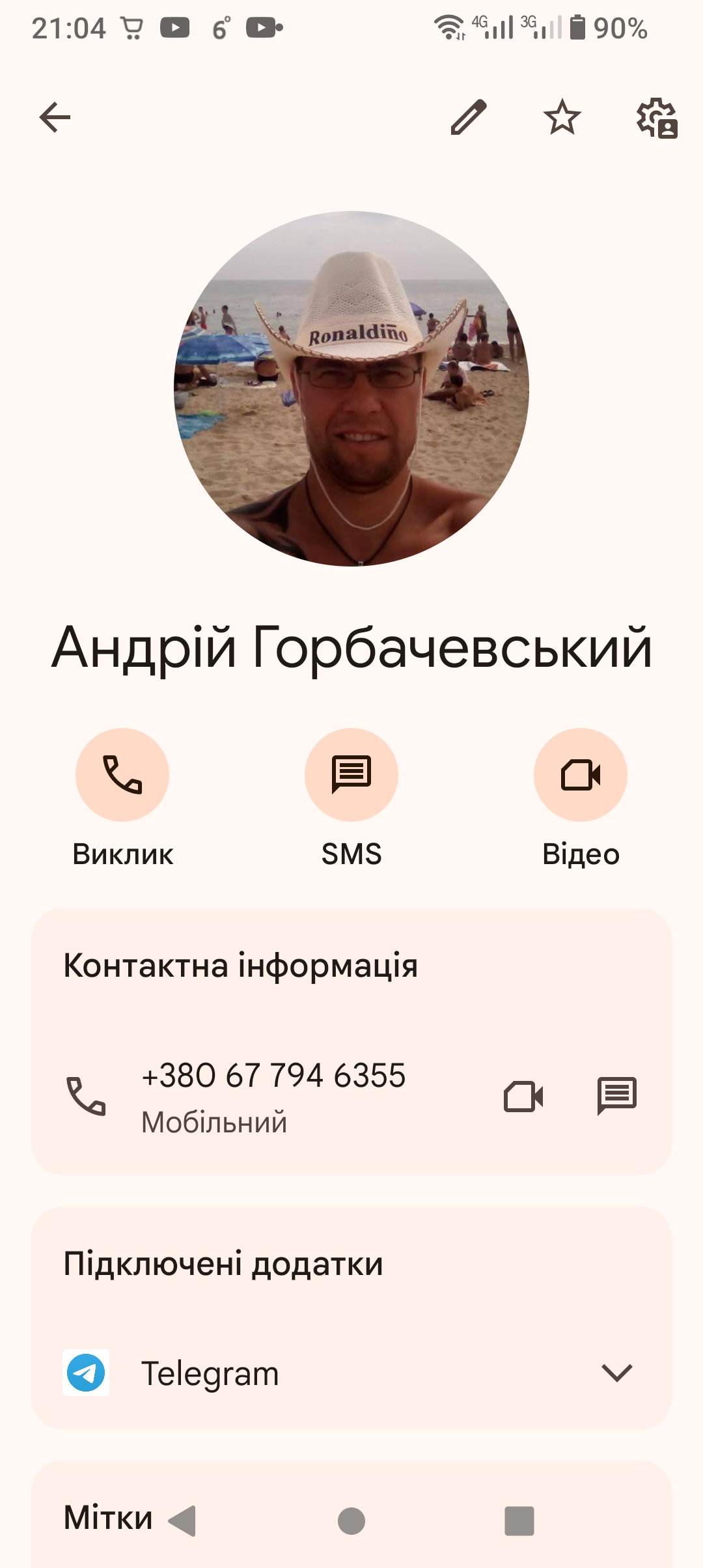Go back using the top-left arrow
The width and height of the screenshot is (703, 1568).
[x=55, y=118]
